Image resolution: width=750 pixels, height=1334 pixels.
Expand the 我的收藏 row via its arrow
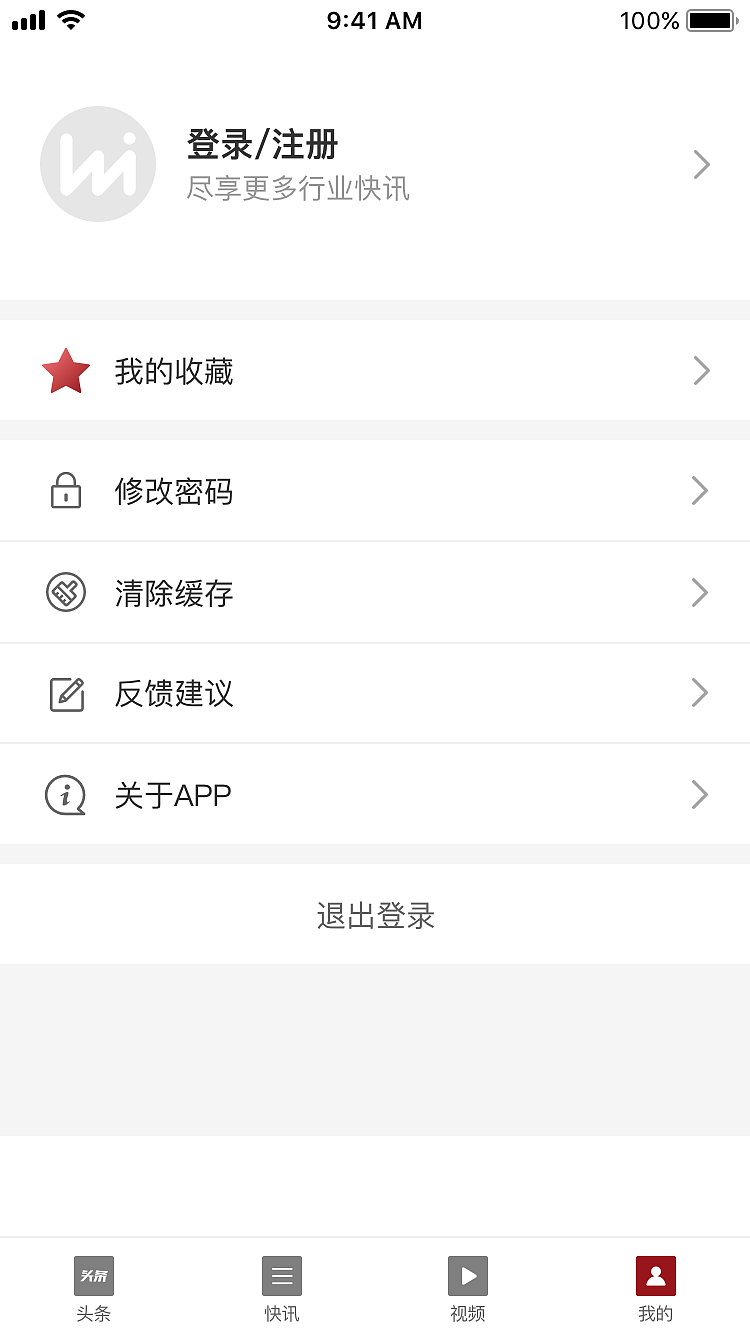(x=701, y=370)
